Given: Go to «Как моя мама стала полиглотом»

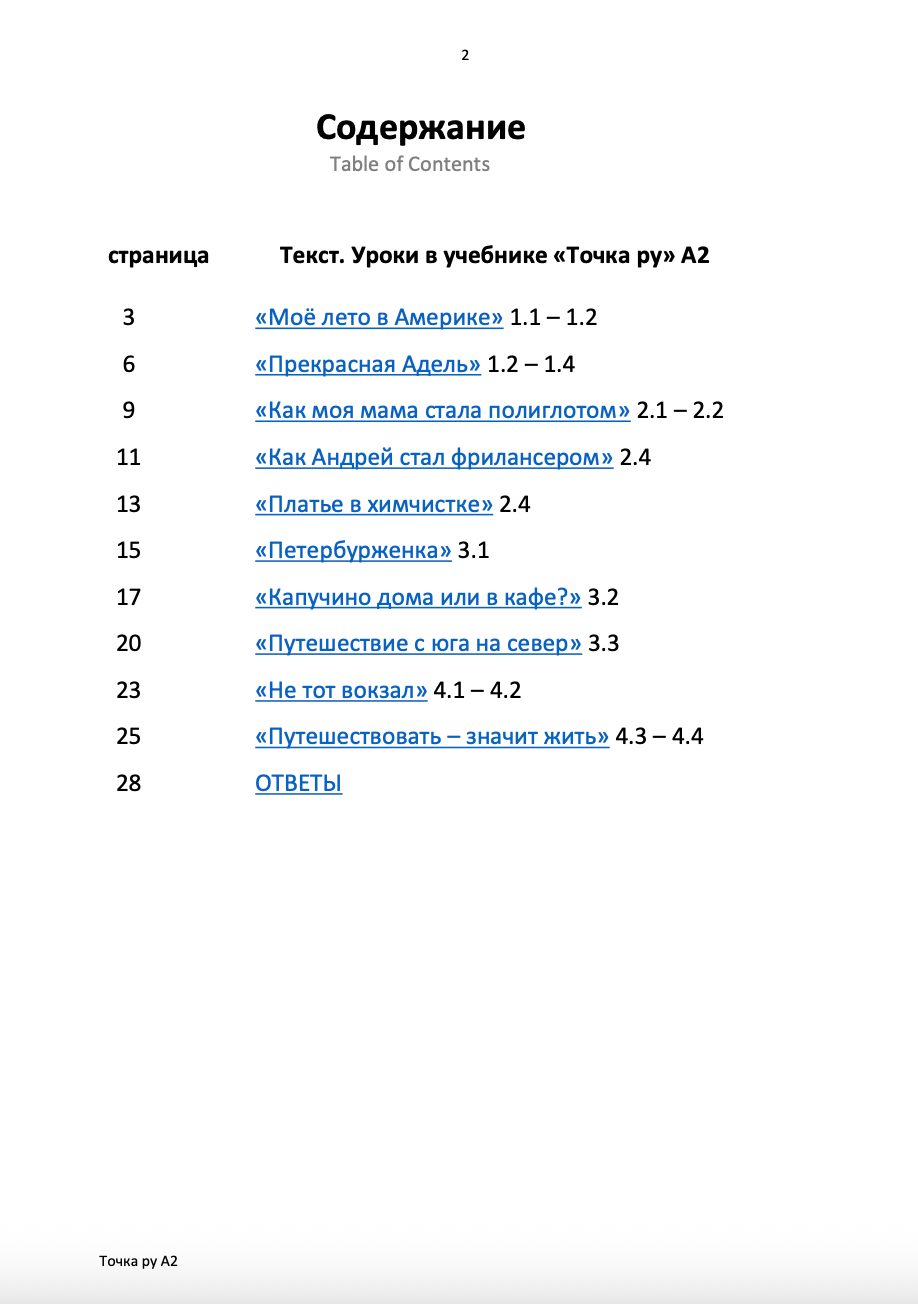Looking at the screenshot, I should tap(443, 411).
